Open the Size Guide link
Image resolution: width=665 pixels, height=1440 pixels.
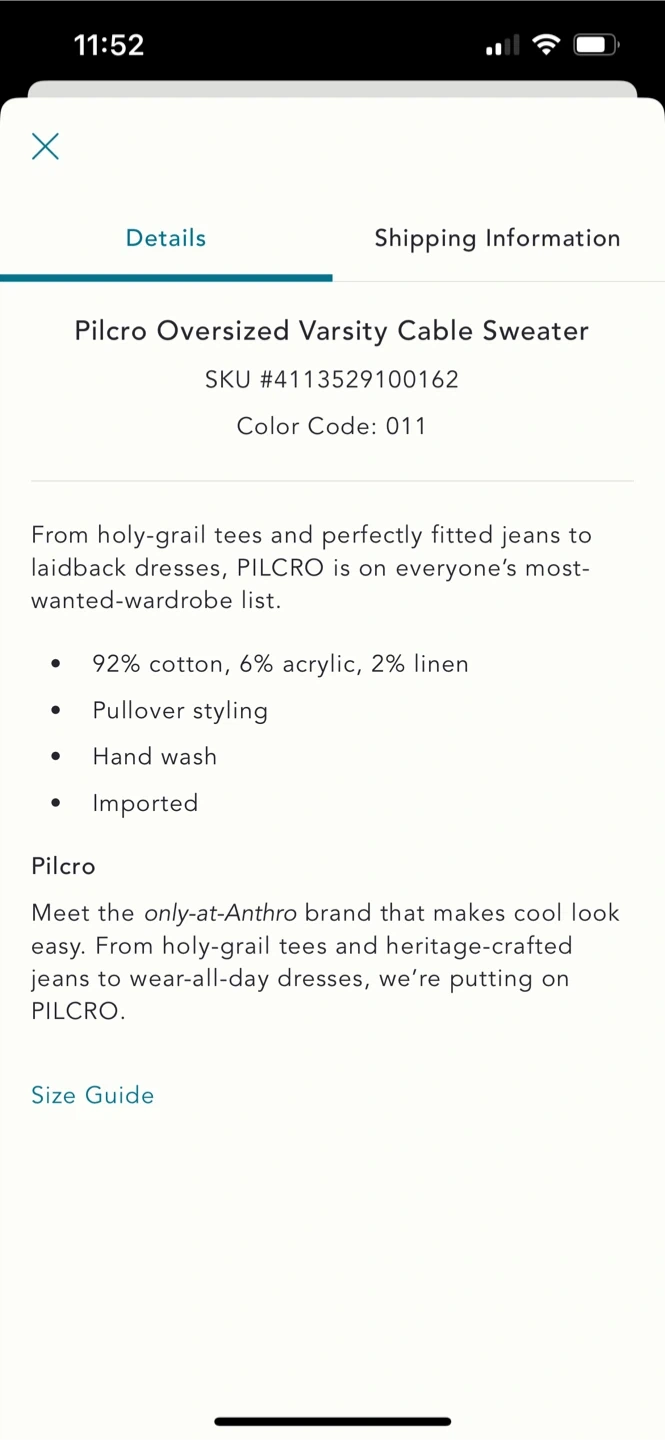pyautogui.click(x=93, y=1095)
